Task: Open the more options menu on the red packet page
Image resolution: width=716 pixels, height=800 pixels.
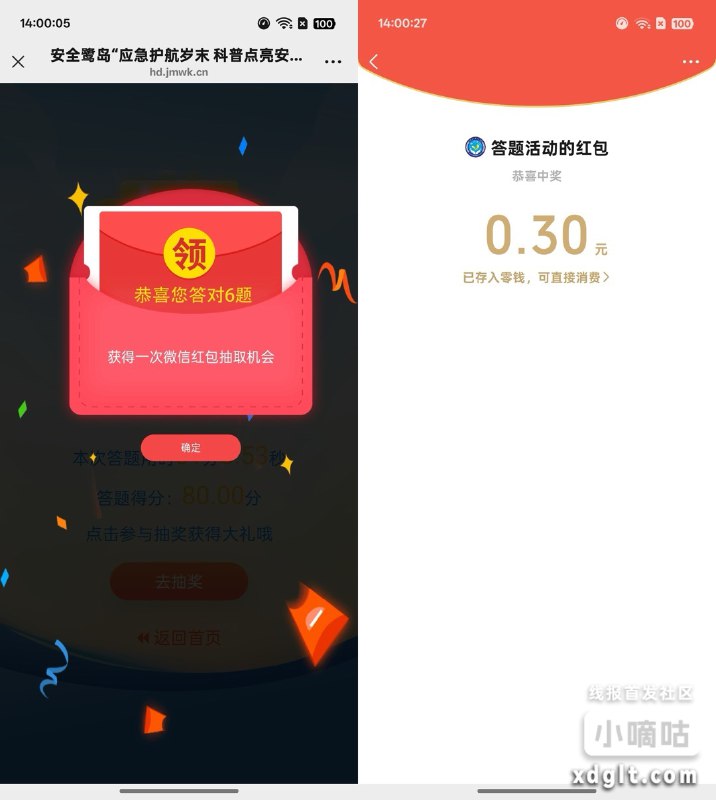Action: 690,62
